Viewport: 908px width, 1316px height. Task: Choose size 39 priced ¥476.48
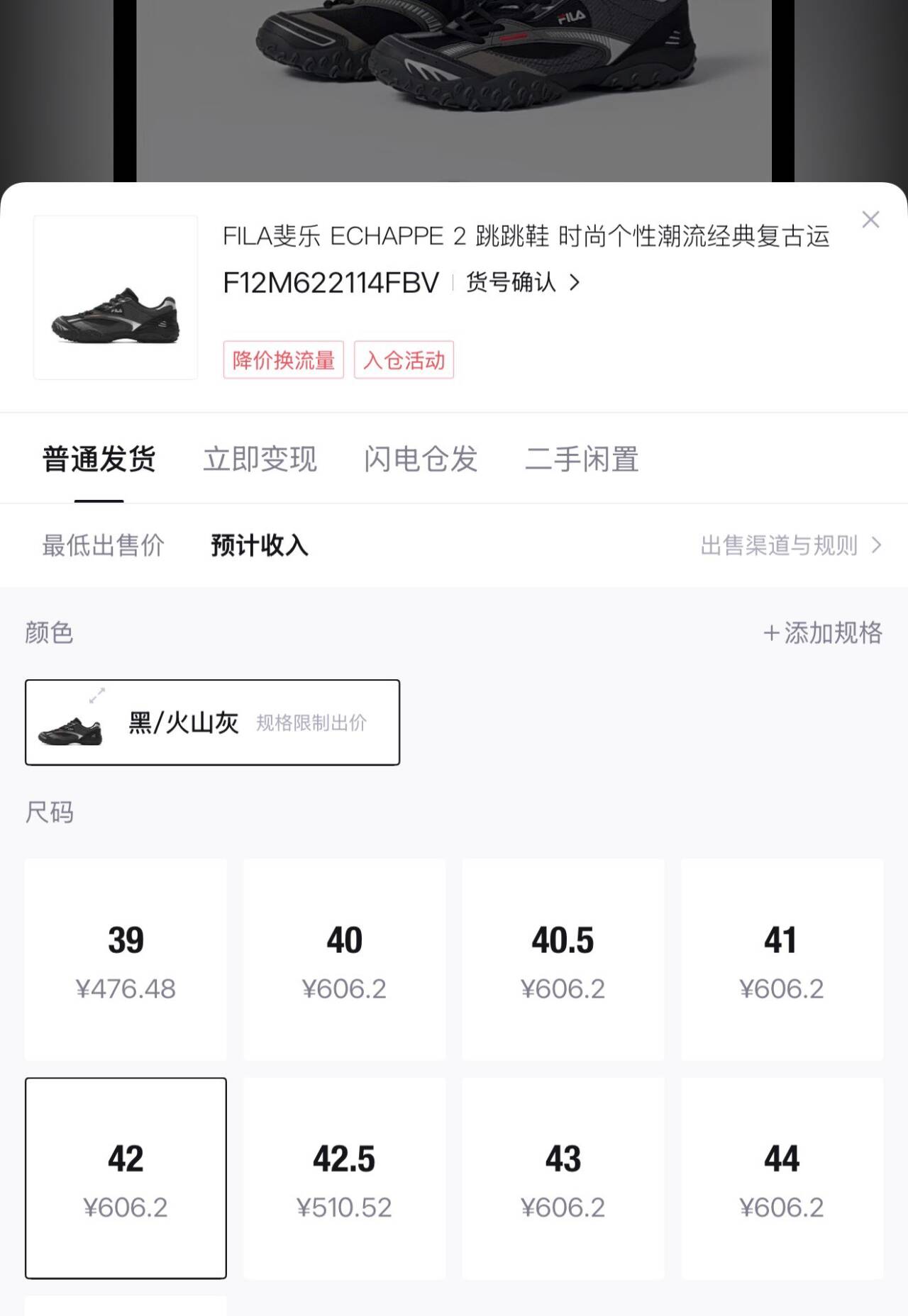(126, 959)
